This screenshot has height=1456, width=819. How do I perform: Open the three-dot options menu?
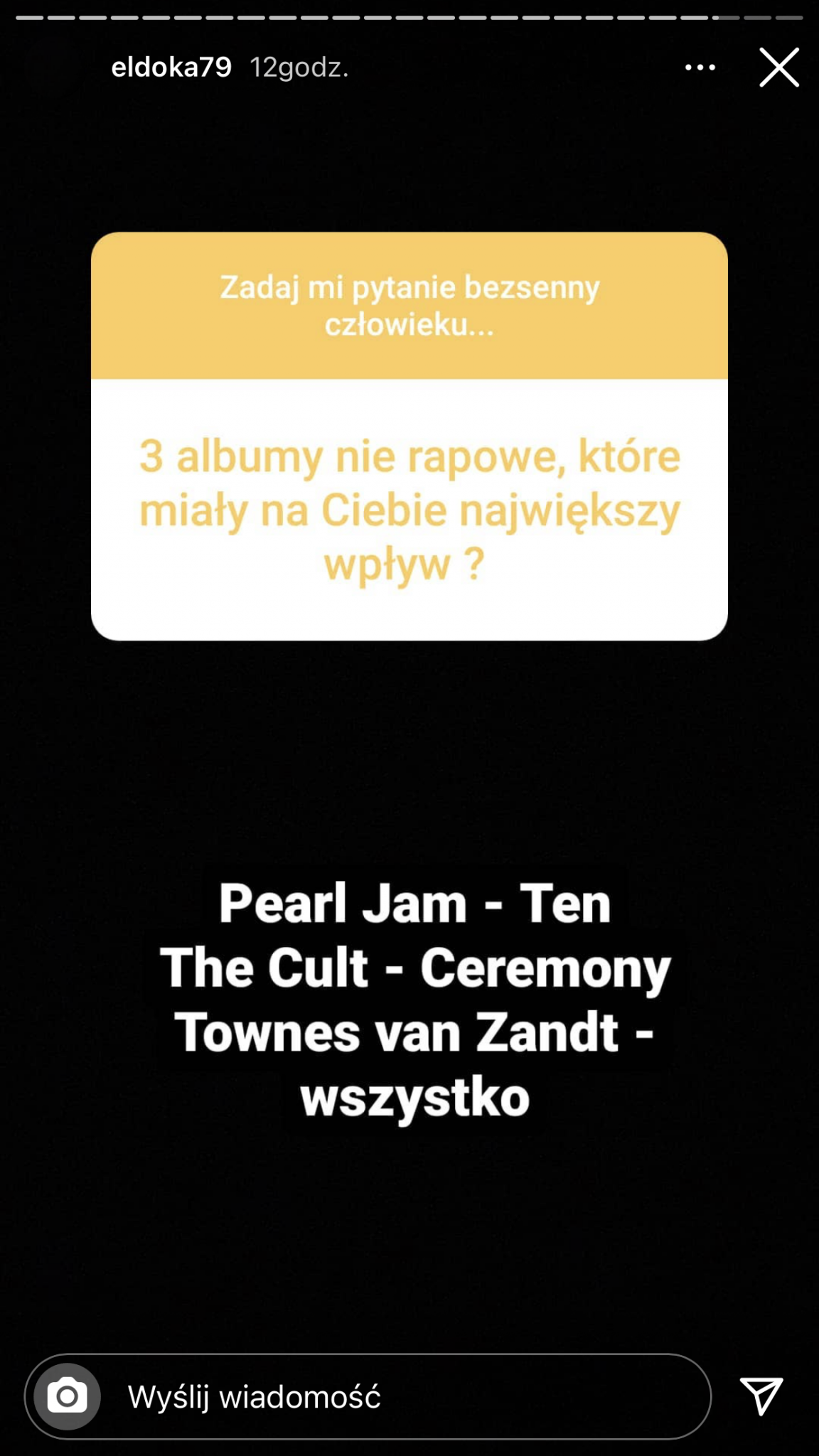700,68
